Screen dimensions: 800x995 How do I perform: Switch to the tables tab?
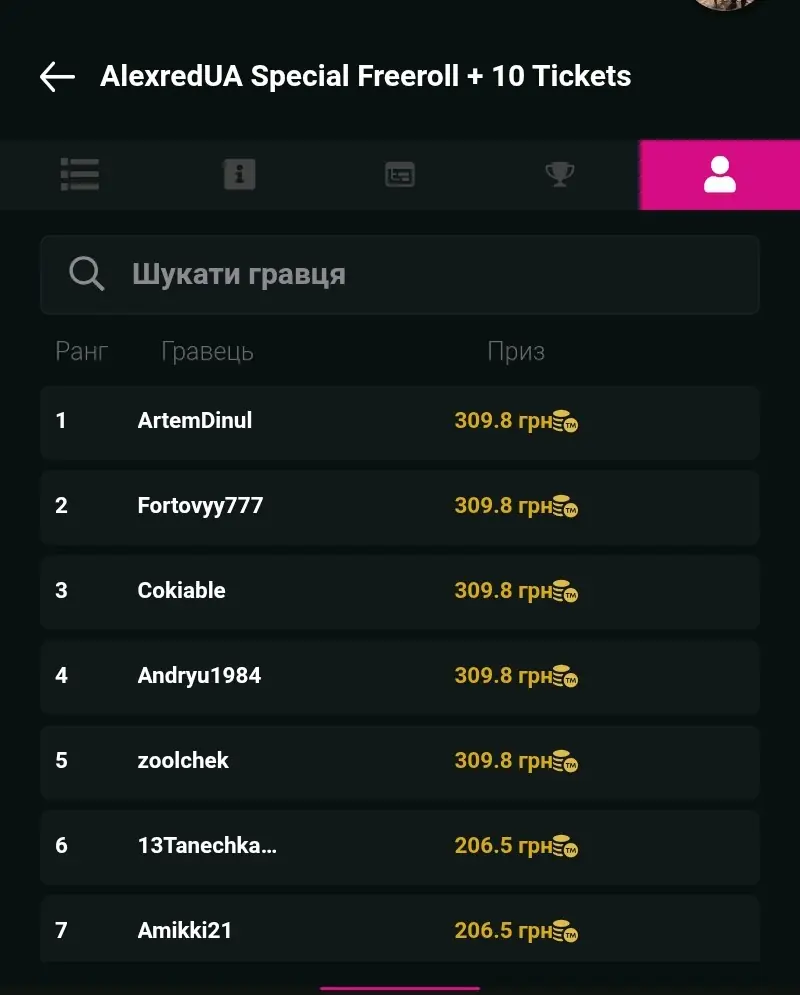pos(400,174)
